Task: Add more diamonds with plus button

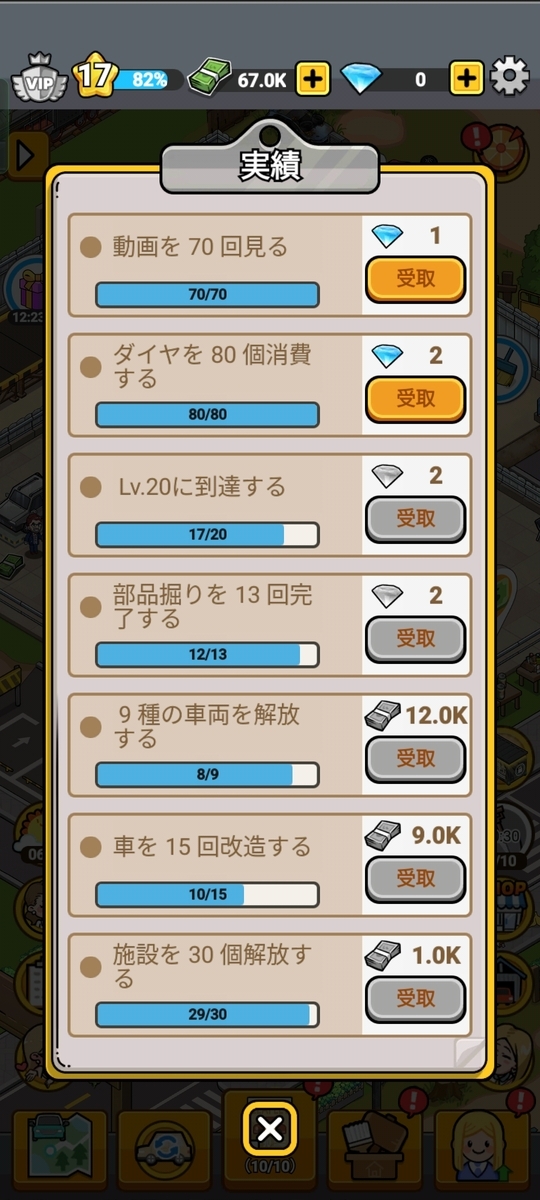Action: tap(467, 79)
